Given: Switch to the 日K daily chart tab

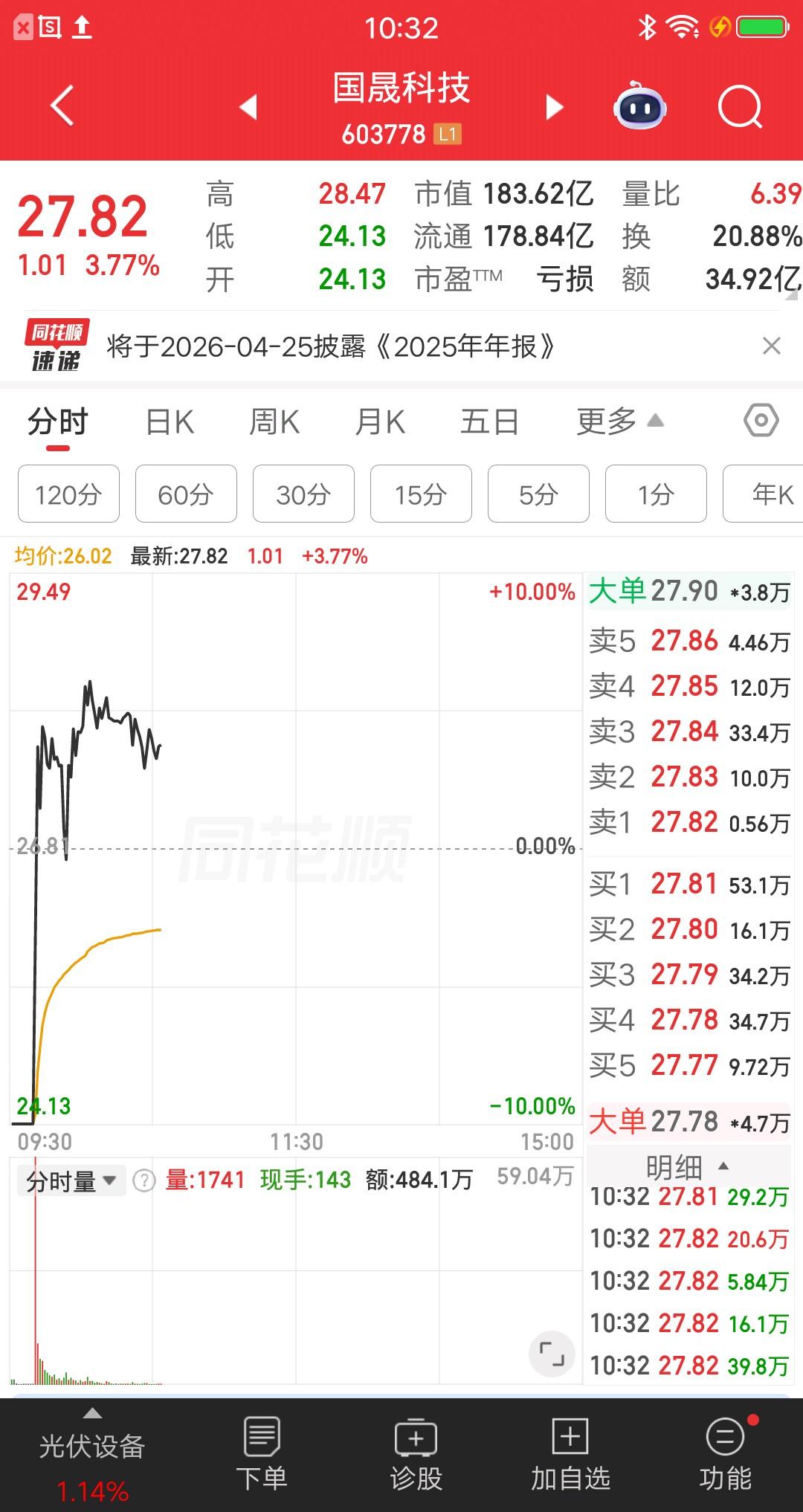Looking at the screenshot, I should point(170,421).
